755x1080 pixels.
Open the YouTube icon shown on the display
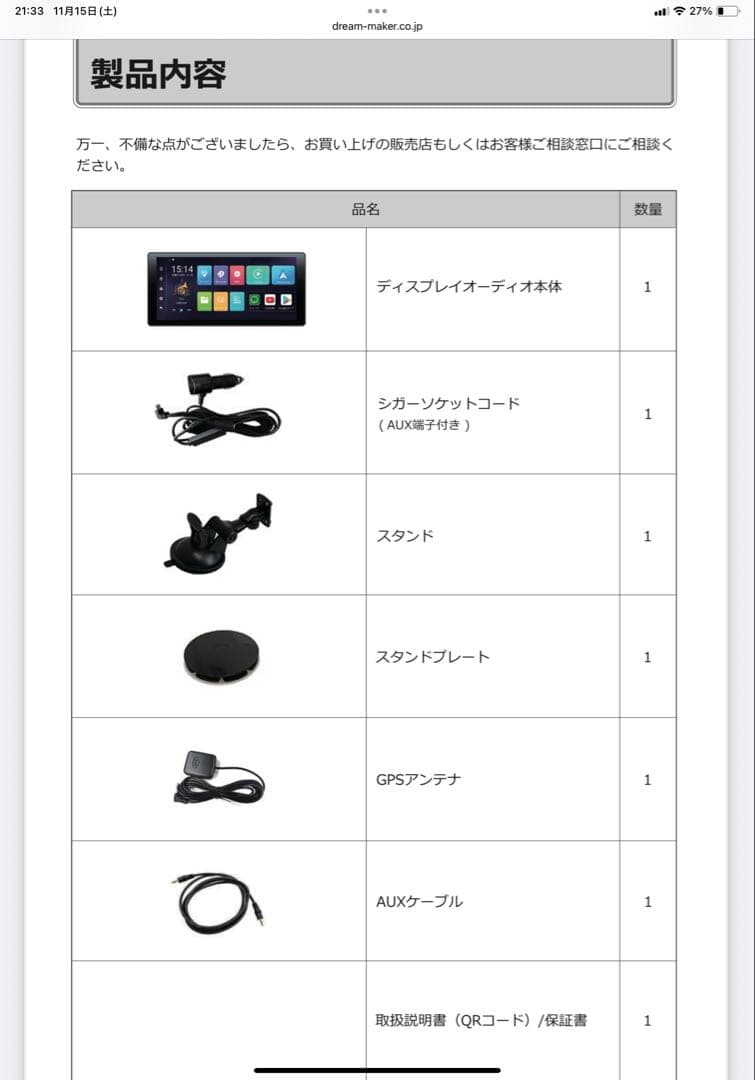pos(270,300)
